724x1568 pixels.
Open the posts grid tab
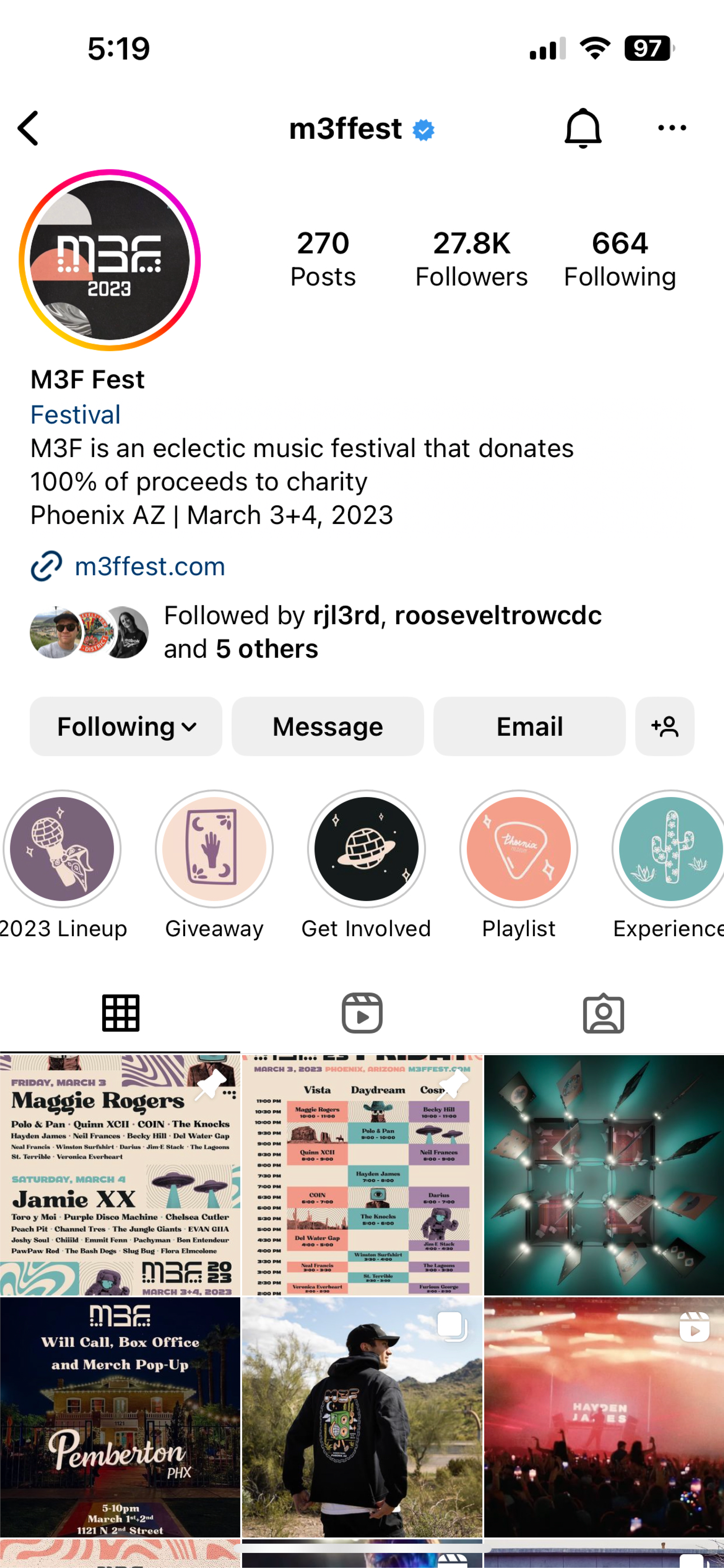[120, 1012]
